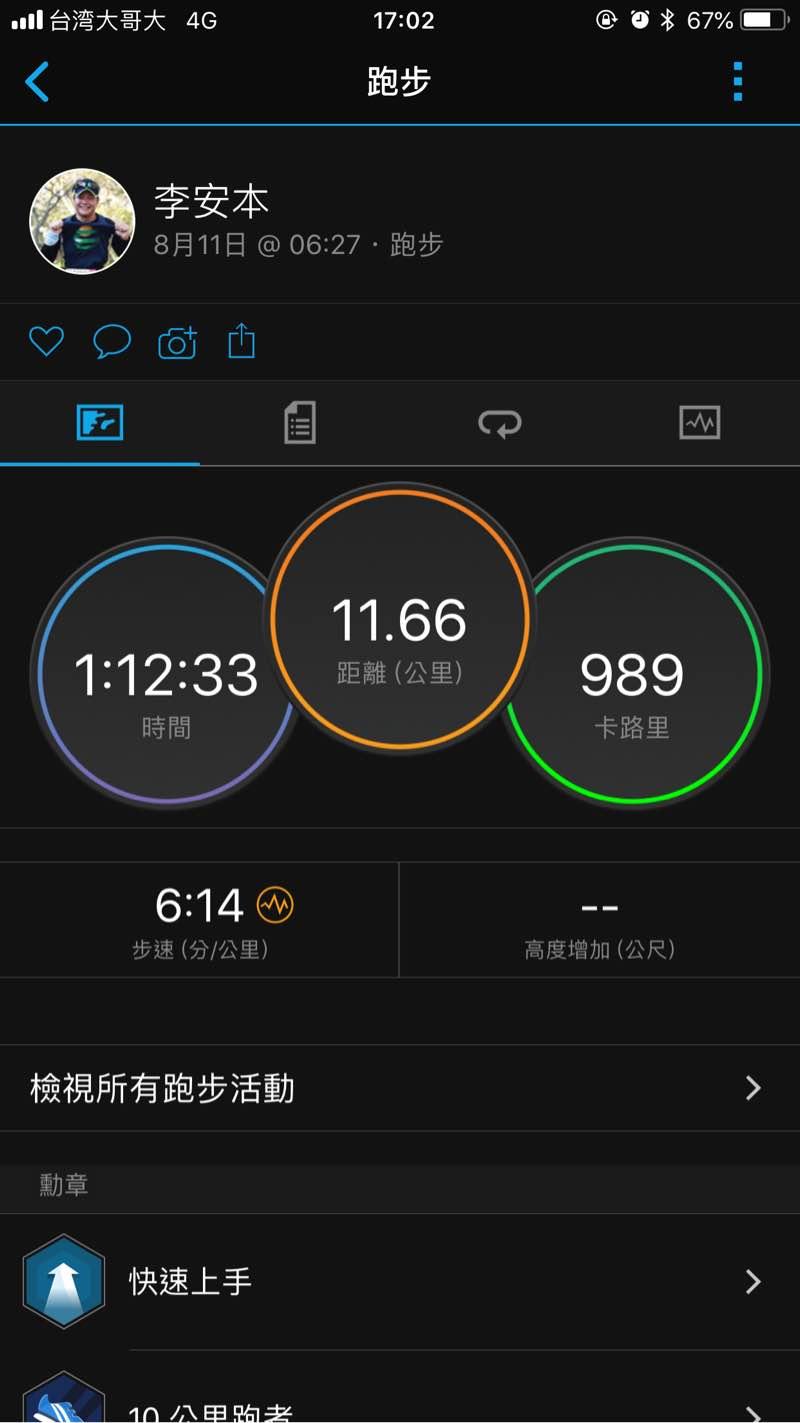Image resolution: width=800 pixels, height=1423 pixels.
Task: Open the 快速上手 badge
Action: [x=400, y=1281]
